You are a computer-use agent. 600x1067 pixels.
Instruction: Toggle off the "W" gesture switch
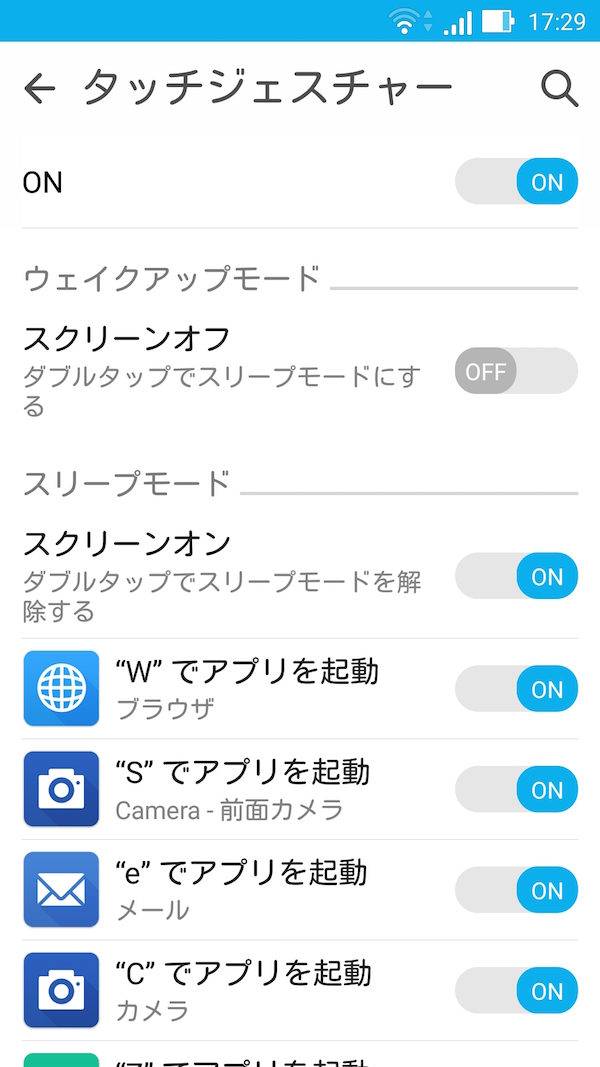(516, 690)
